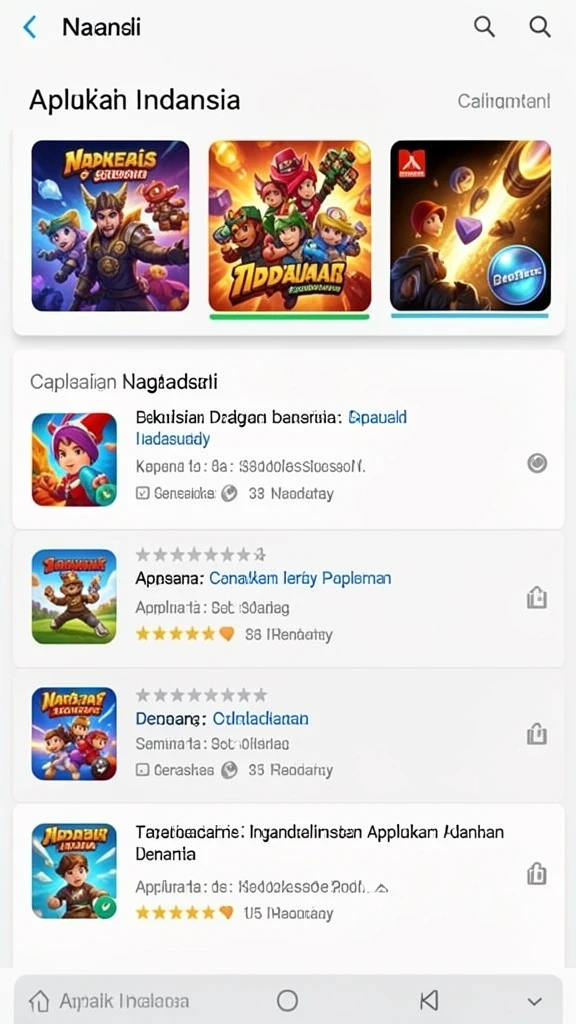Open the featured banner with the blue round badge
576x1024 pixels.
470,226
